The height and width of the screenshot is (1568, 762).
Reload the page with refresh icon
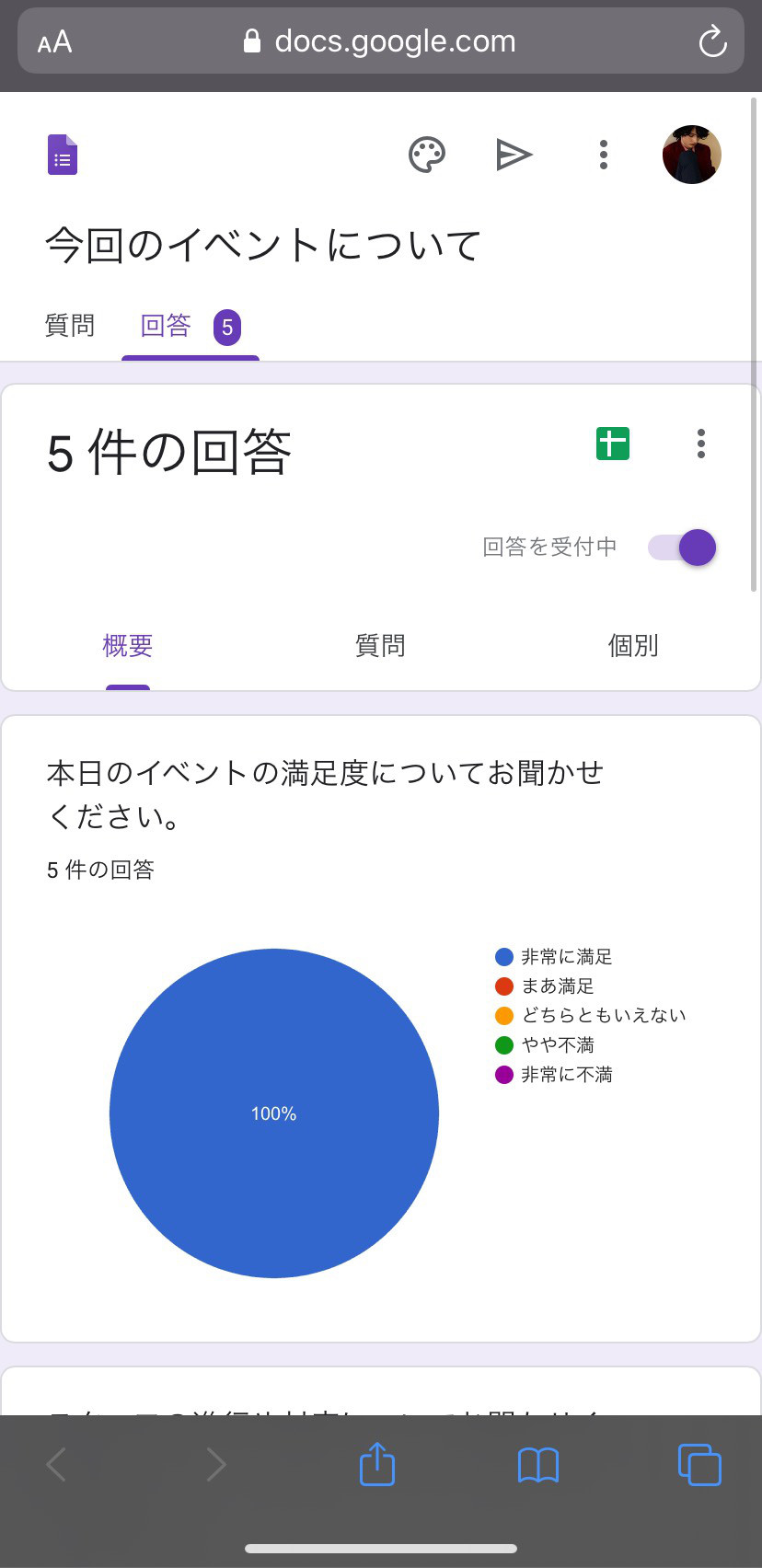point(712,41)
